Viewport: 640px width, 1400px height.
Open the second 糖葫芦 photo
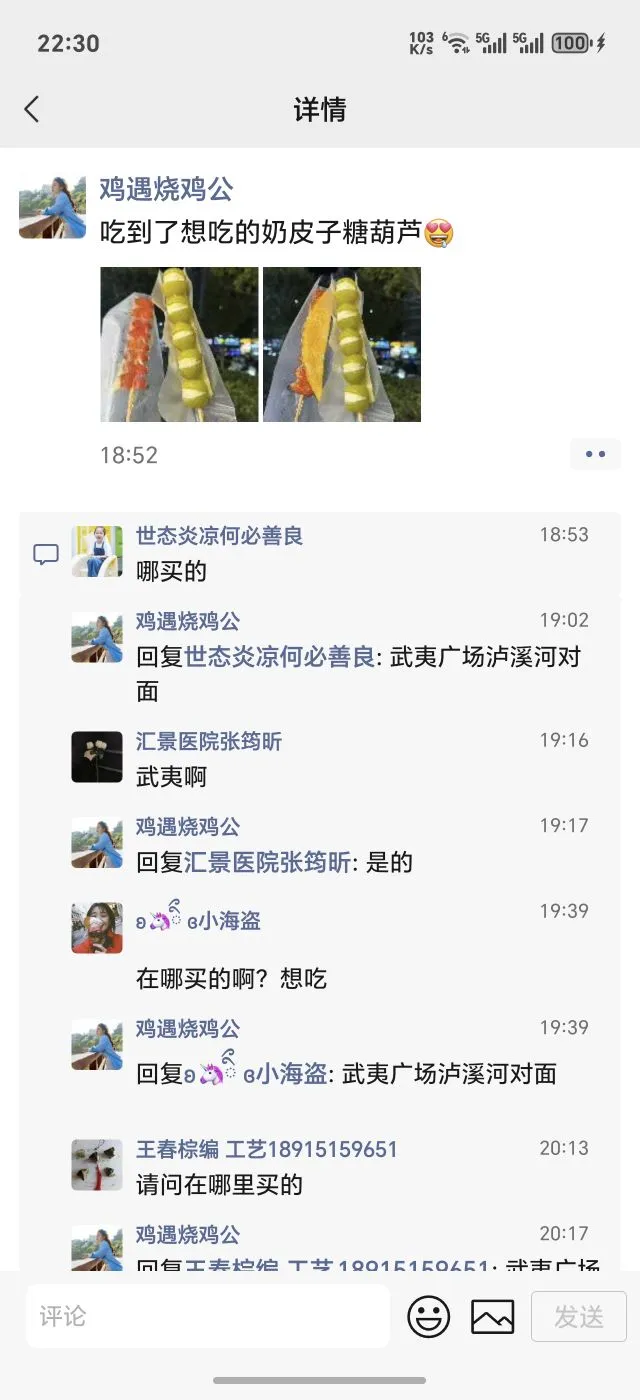pos(341,344)
